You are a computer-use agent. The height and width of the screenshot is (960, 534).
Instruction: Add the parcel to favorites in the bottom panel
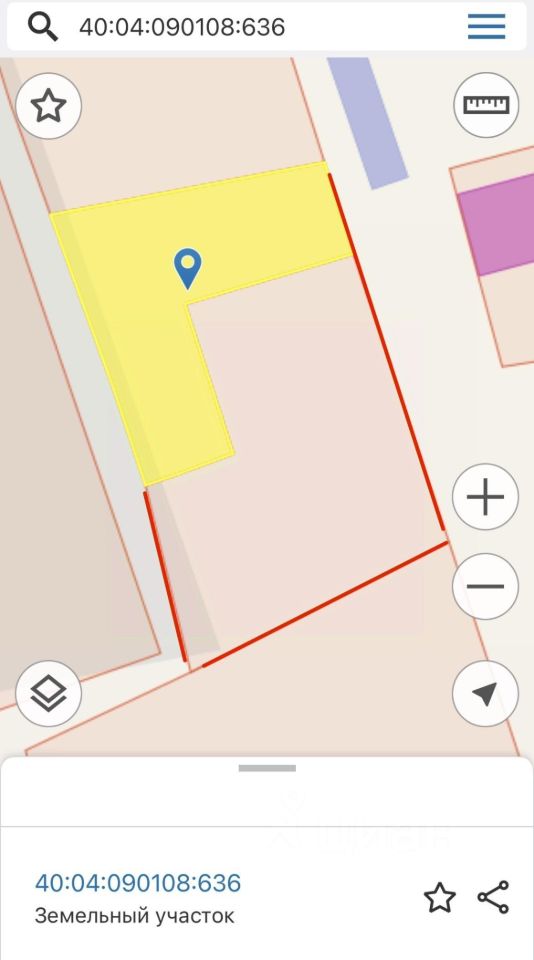[x=440, y=898]
